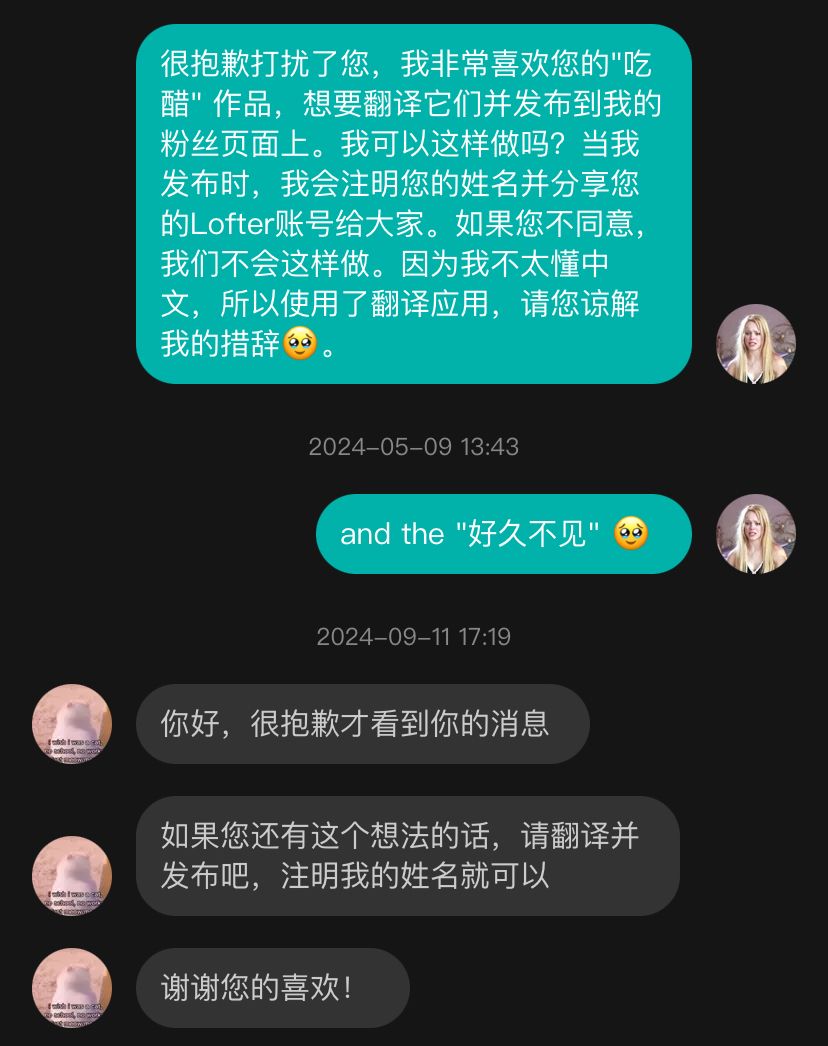View profile from avatar beside "谢谢您的喜欢!"
This screenshot has width=828, height=1046.
click(72, 988)
